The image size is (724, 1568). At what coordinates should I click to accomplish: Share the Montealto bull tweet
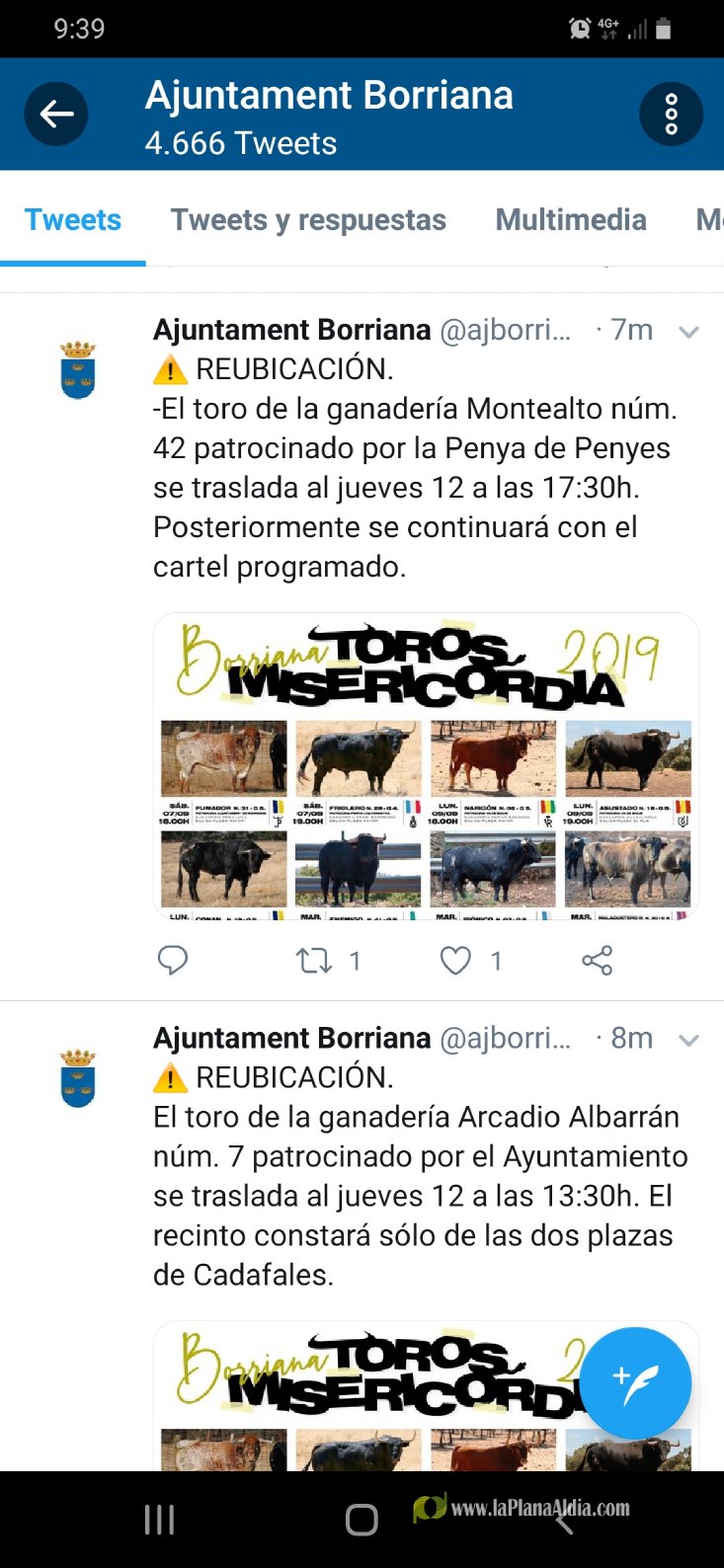(598, 960)
